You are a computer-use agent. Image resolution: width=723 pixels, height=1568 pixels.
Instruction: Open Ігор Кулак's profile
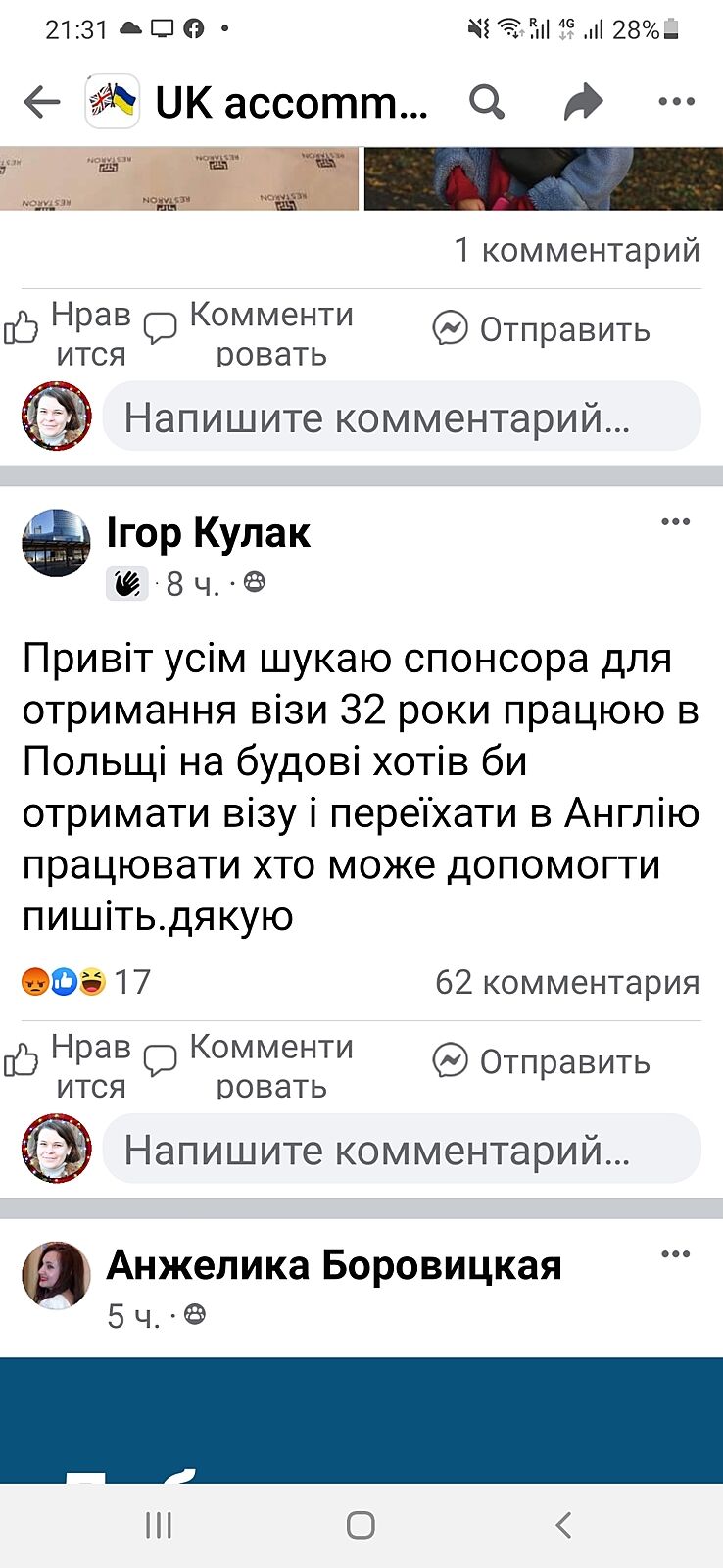[x=208, y=533]
